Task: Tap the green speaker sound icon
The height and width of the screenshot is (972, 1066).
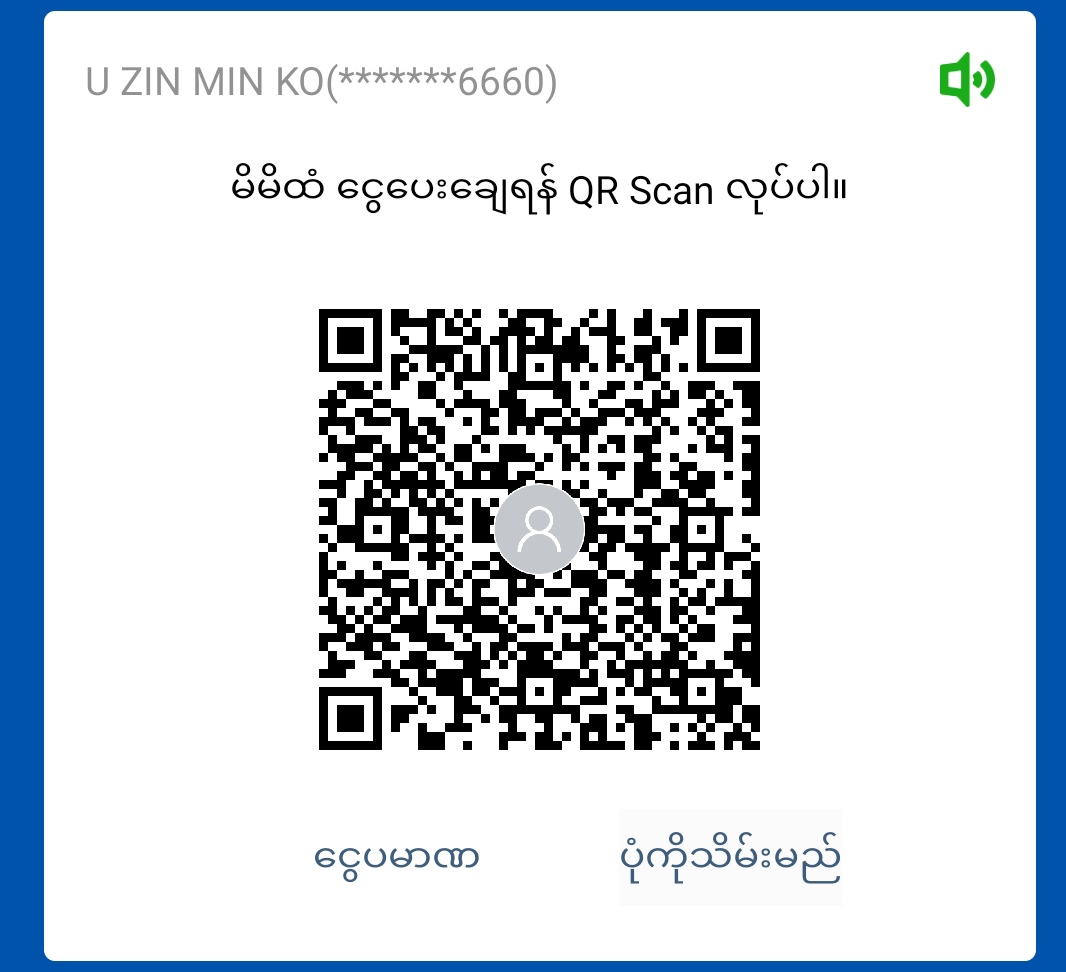Action: click(x=966, y=81)
